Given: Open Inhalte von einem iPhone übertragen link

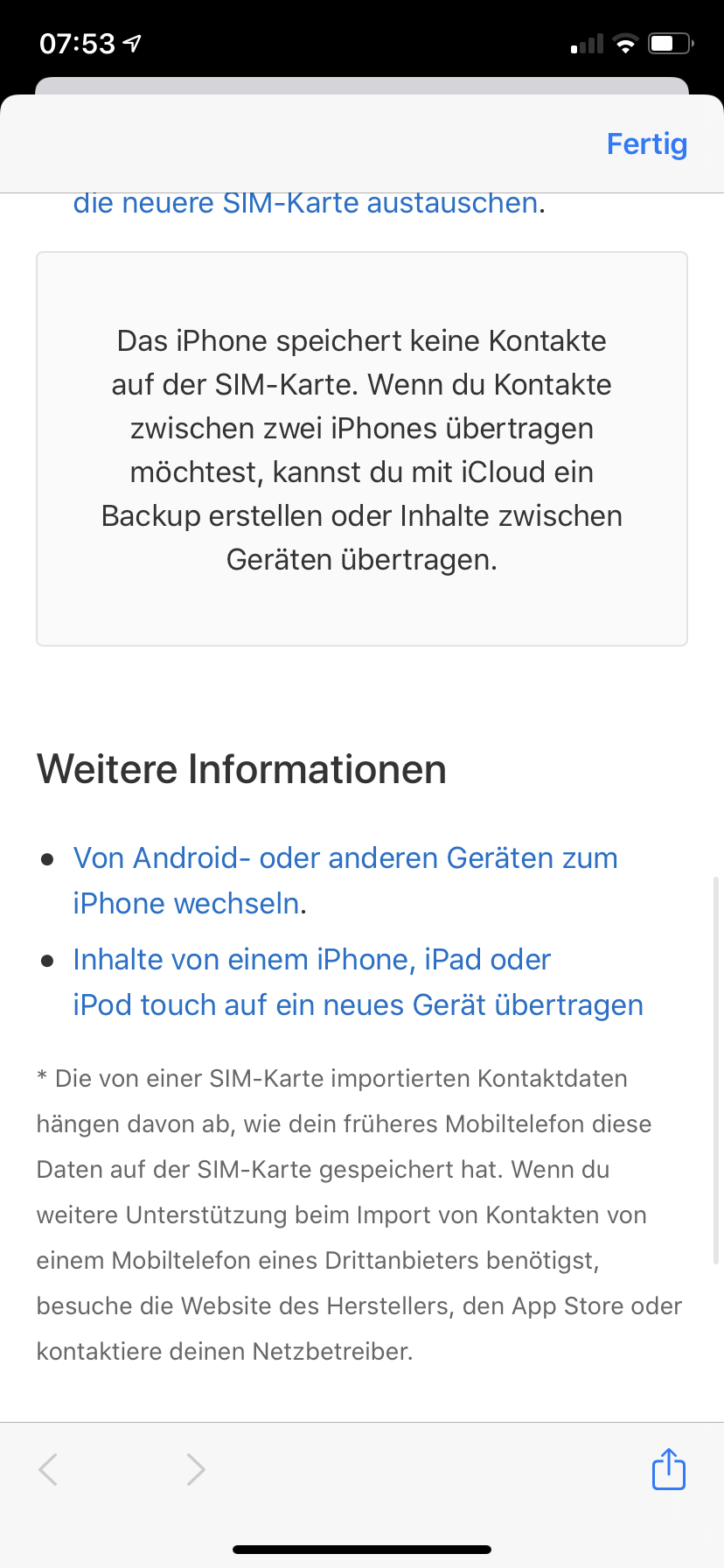Looking at the screenshot, I should (x=359, y=982).
